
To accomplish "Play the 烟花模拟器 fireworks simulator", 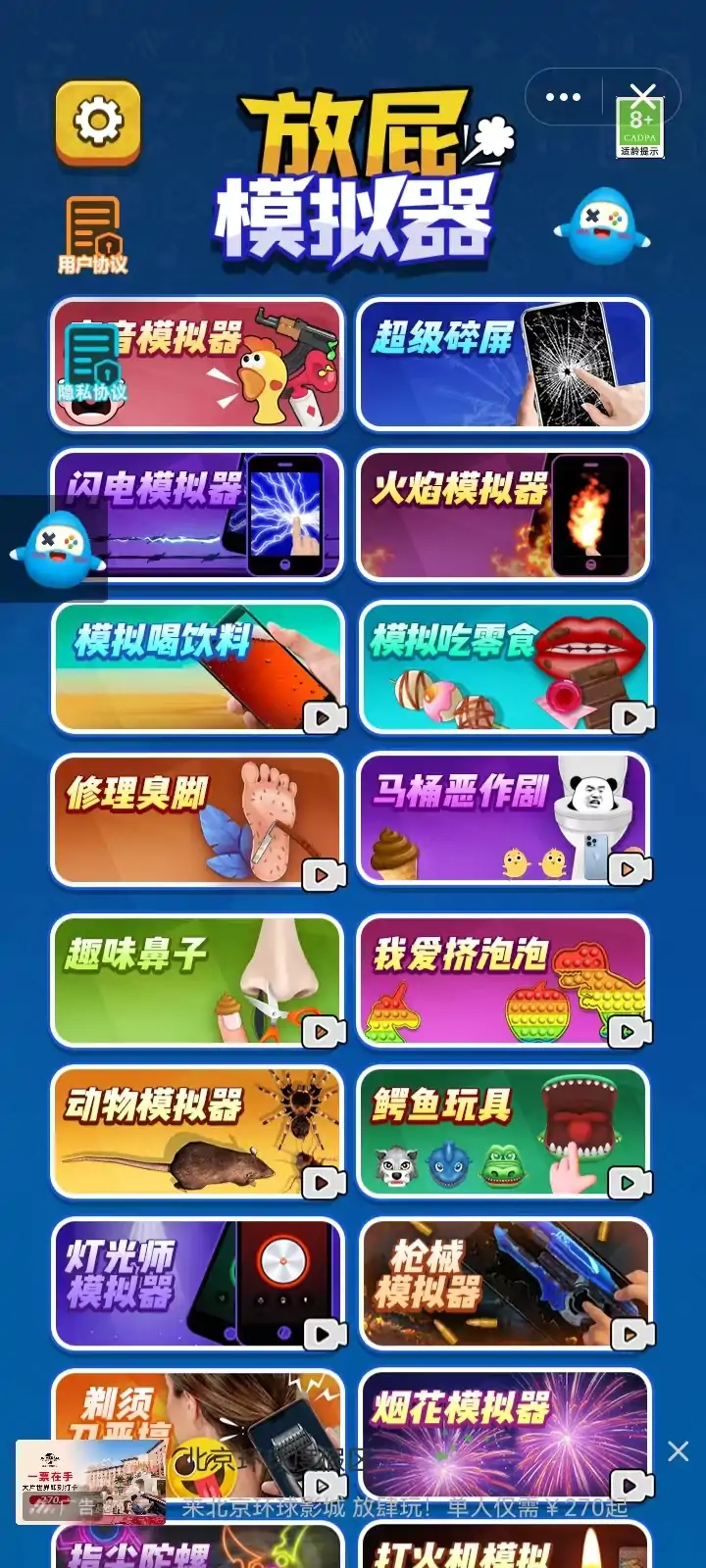I will point(503,1411).
